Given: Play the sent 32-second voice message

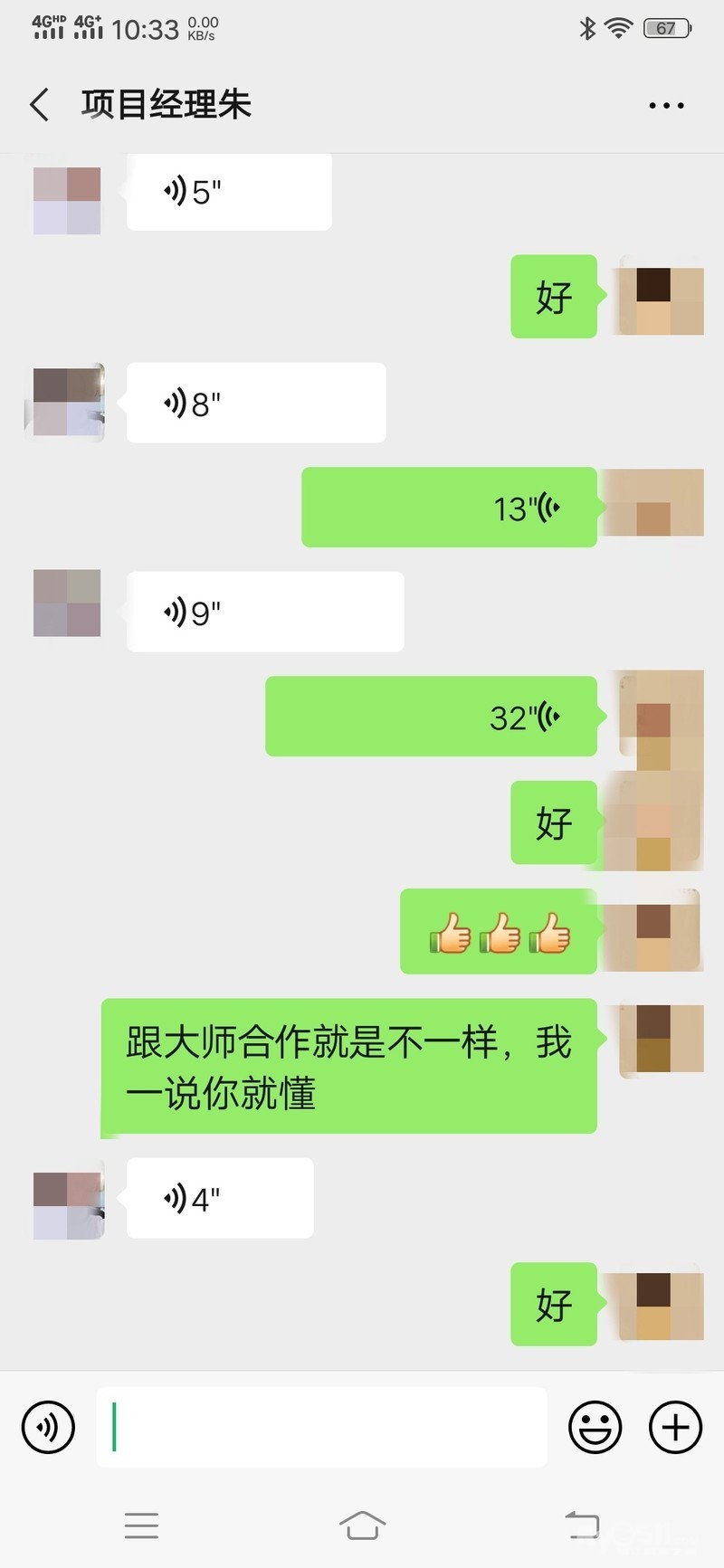Looking at the screenshot, I should coord(431,717).
